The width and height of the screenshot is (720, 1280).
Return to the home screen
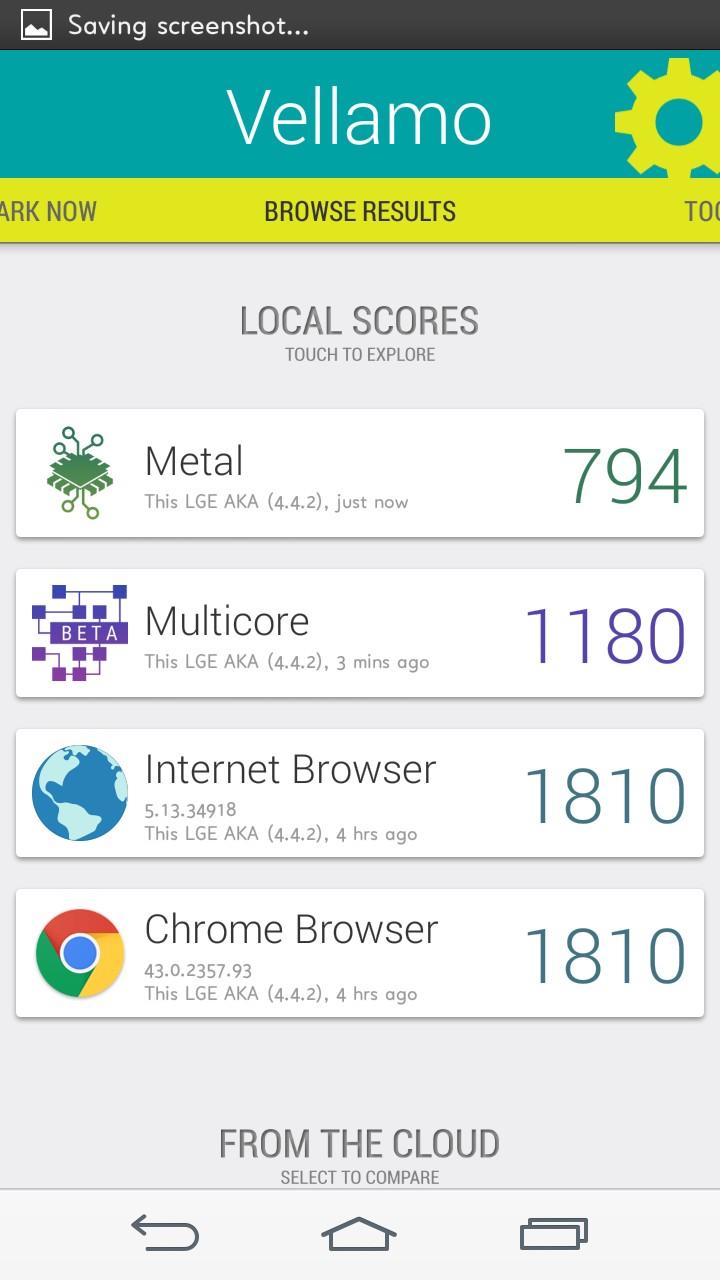coord(359,1234)
